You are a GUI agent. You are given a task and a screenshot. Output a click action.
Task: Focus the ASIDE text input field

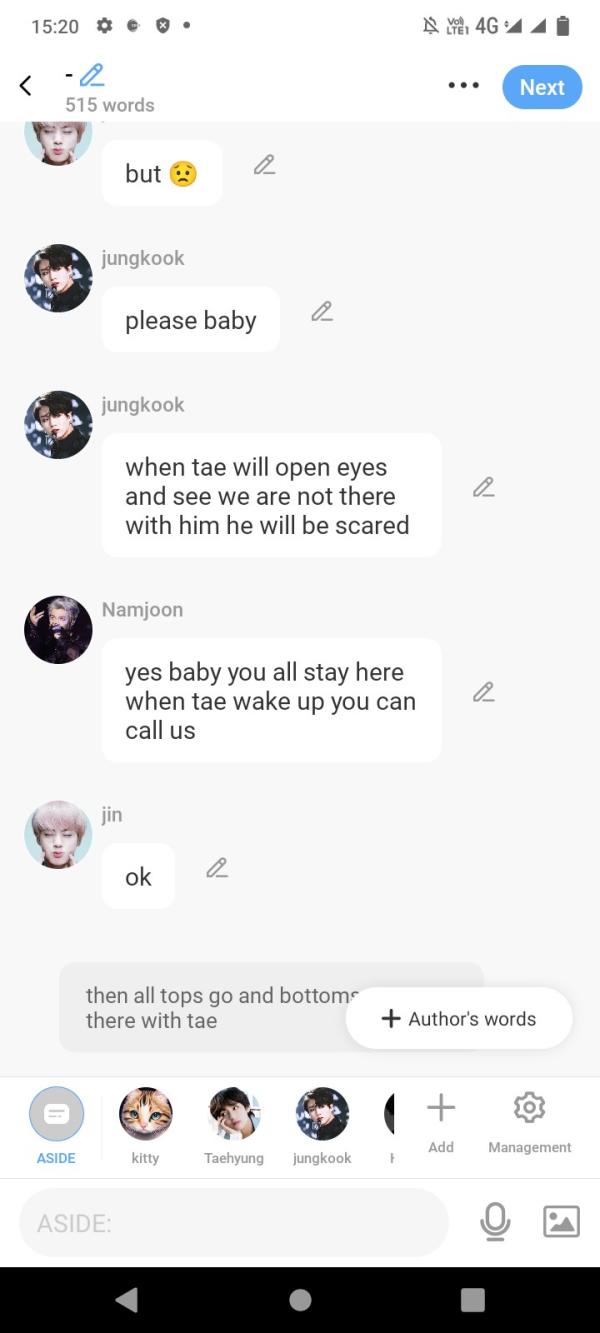coord(234,1222)
